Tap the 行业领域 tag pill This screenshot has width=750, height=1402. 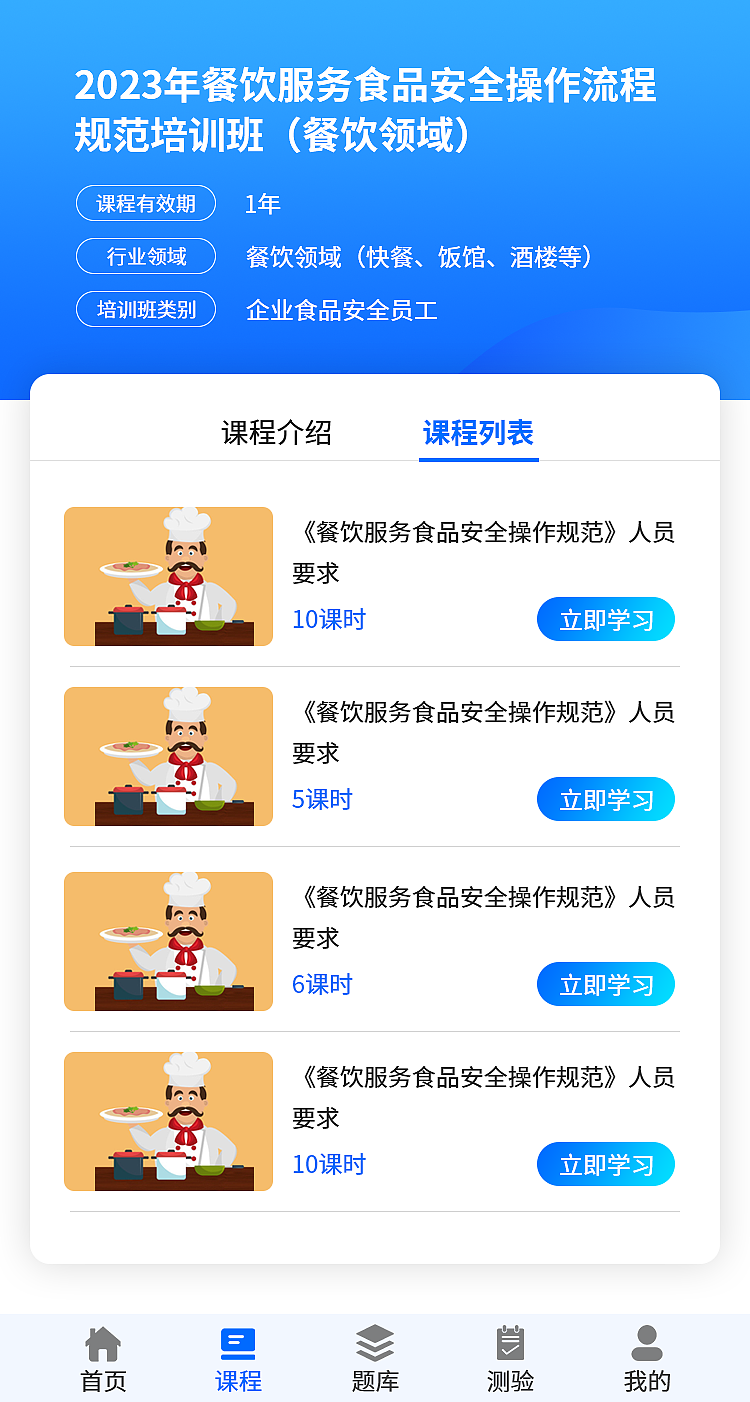coord(146,256)
